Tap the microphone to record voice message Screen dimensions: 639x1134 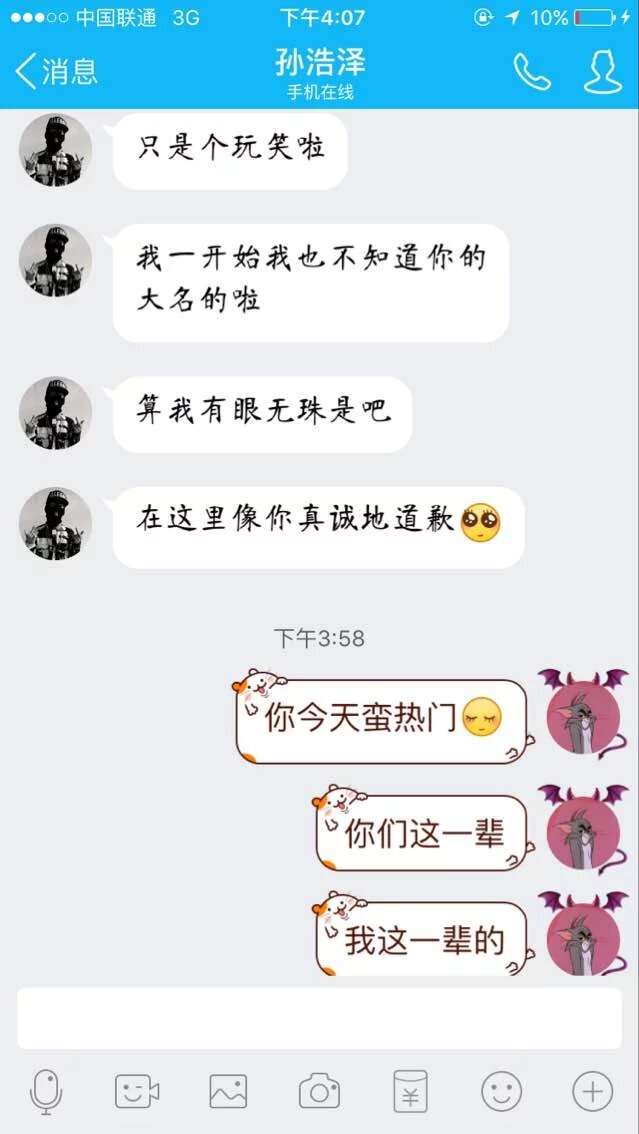[x=46, y=1091]
